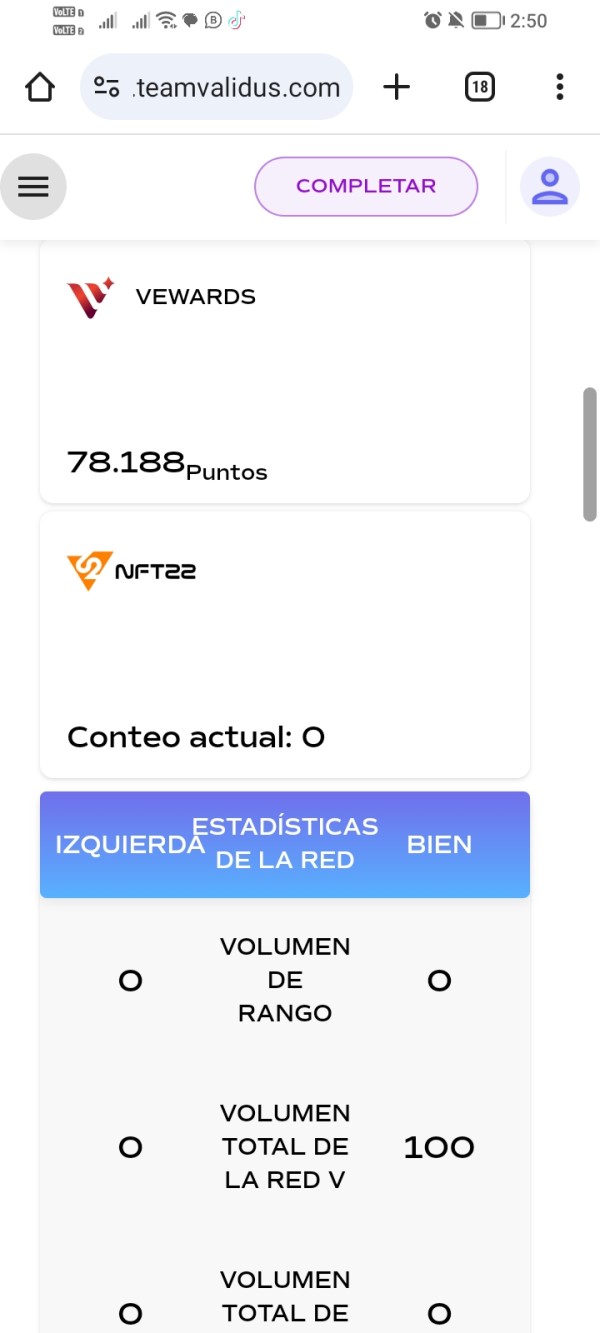Tap the teamvalidus.com address bar
This screenshot has height=1333, width=600.
(216, 88)
